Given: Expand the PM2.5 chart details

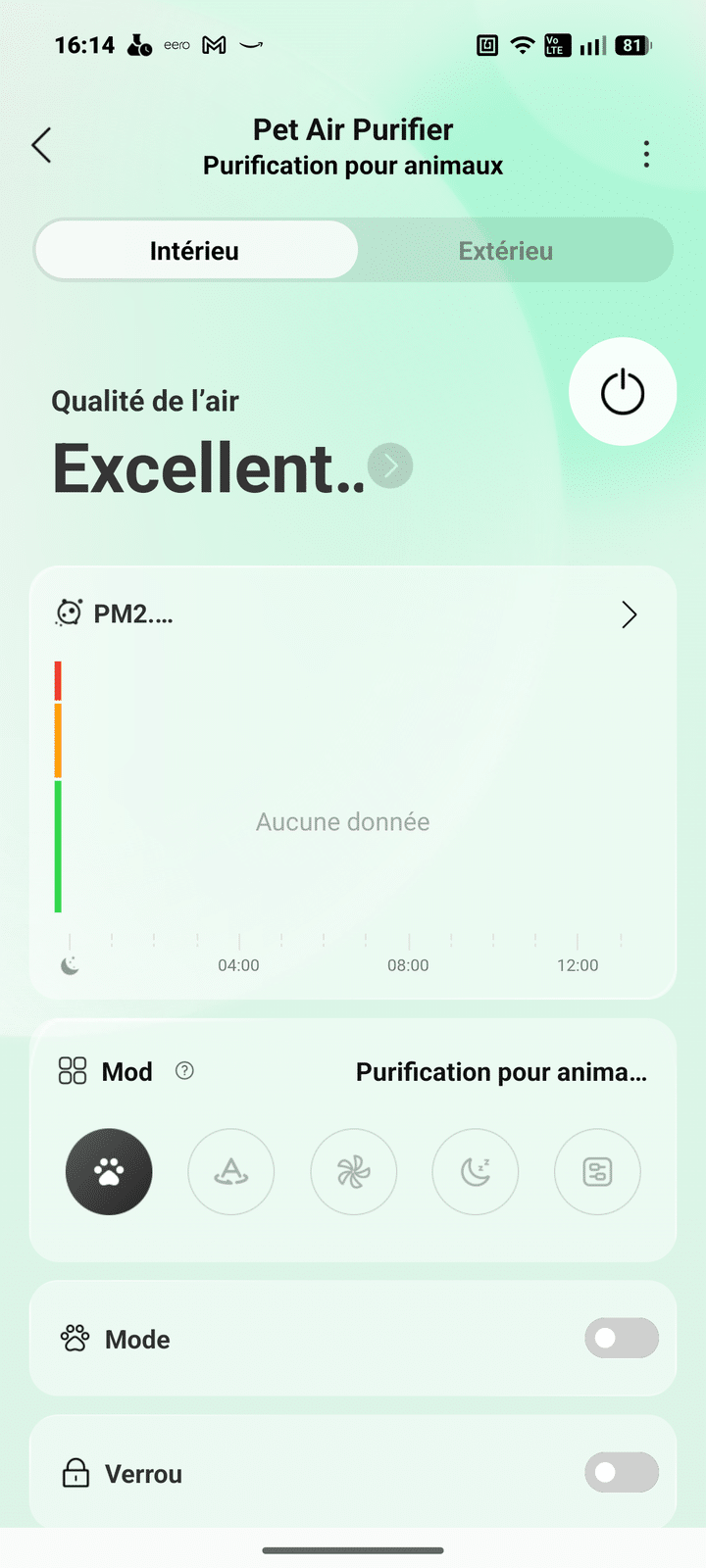Looking at the screenshot, I should [629, 614].
